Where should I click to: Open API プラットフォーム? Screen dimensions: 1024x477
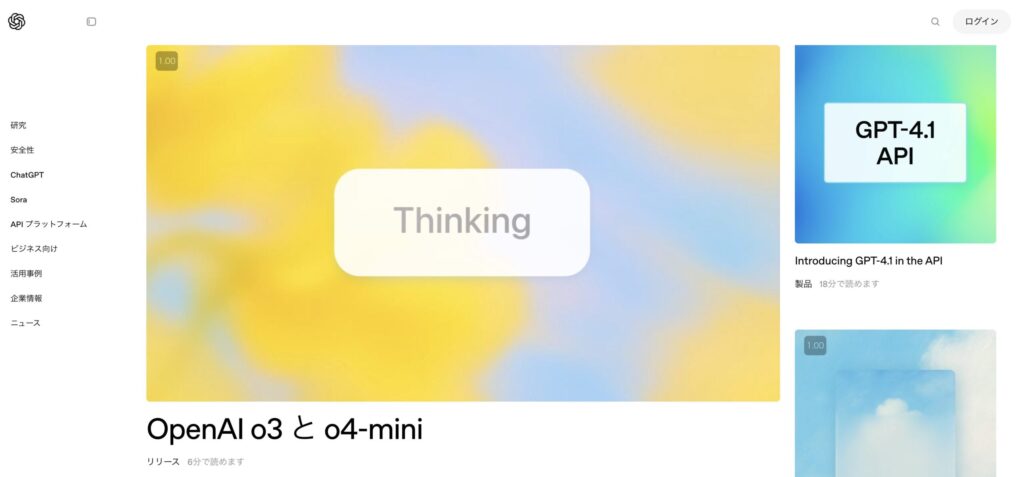coord(49,224)
